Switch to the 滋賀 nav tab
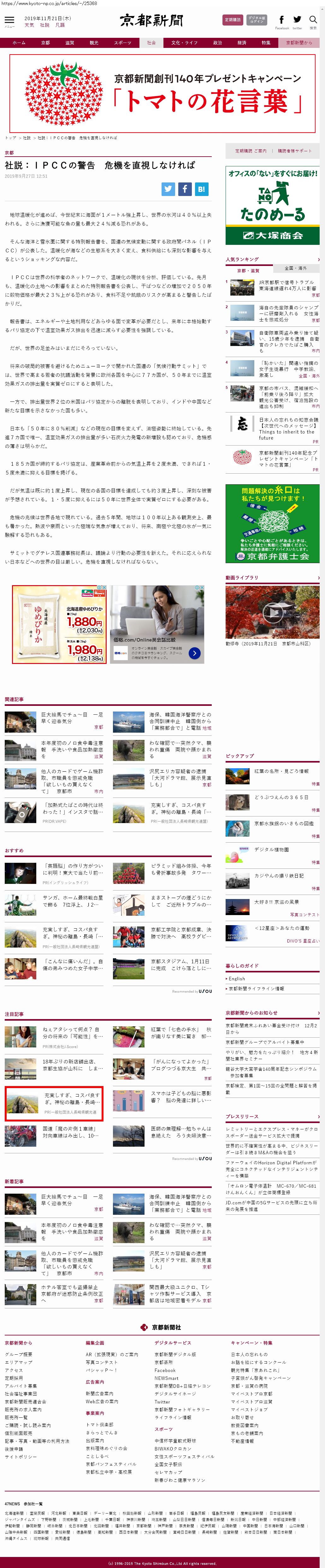The width and height of the screenshot is (325, 1568). coord(69,43)
